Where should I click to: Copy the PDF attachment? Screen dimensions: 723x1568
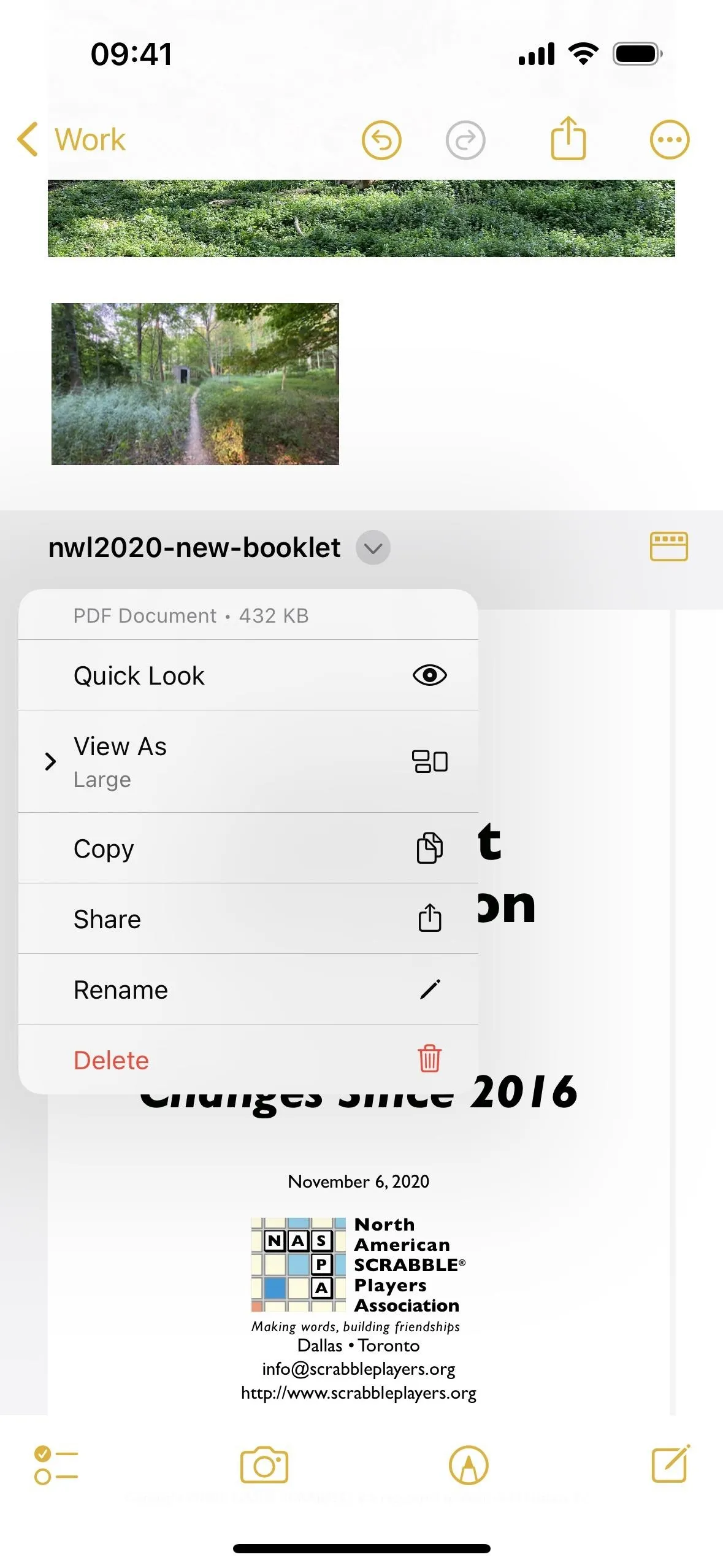tap(248, 848)
